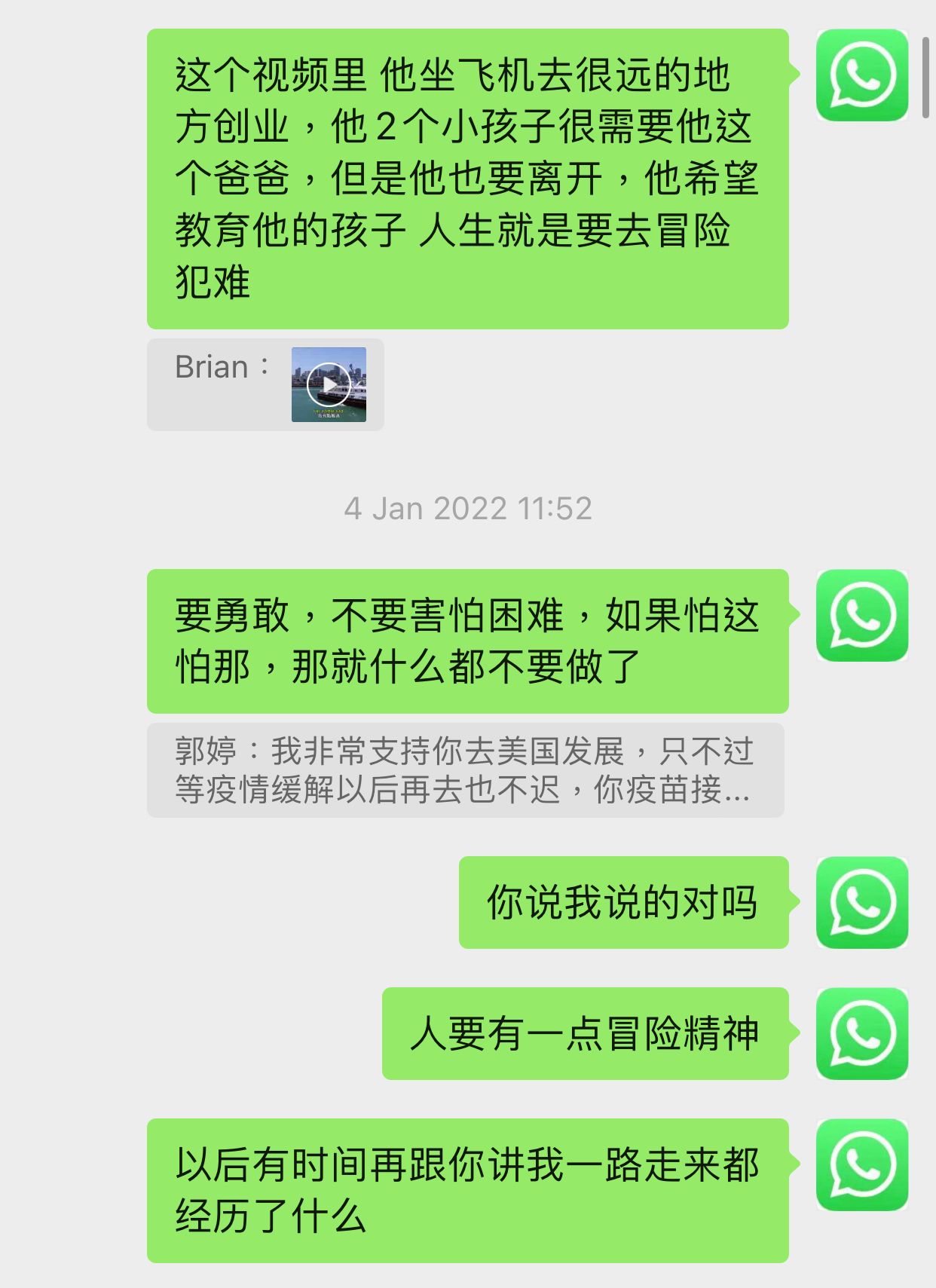936x1288 pixels.
Task: Tap the avatar beside 以后有时间 message
Action: coord(861,1164)
